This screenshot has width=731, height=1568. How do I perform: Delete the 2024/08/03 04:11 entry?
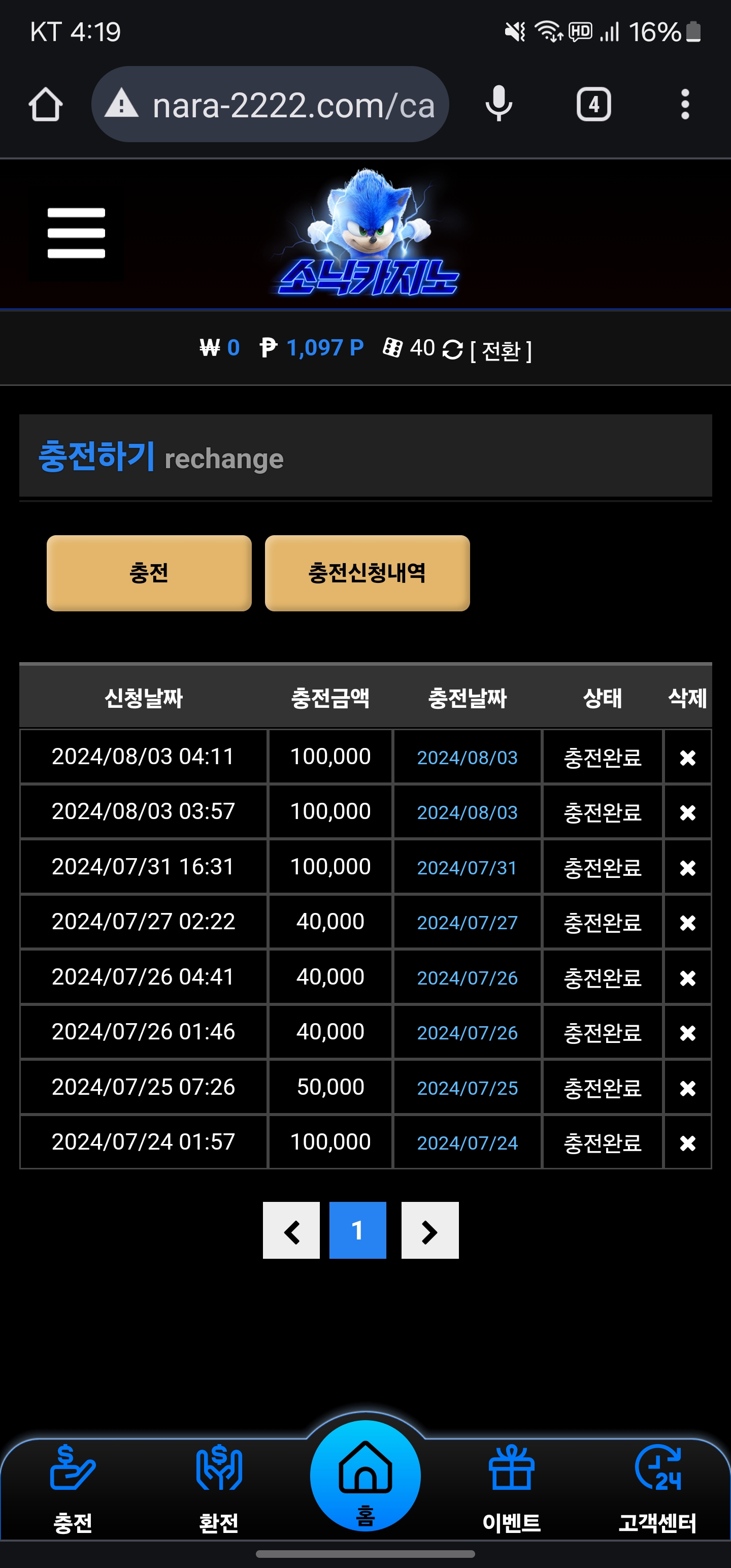[688, 758]
